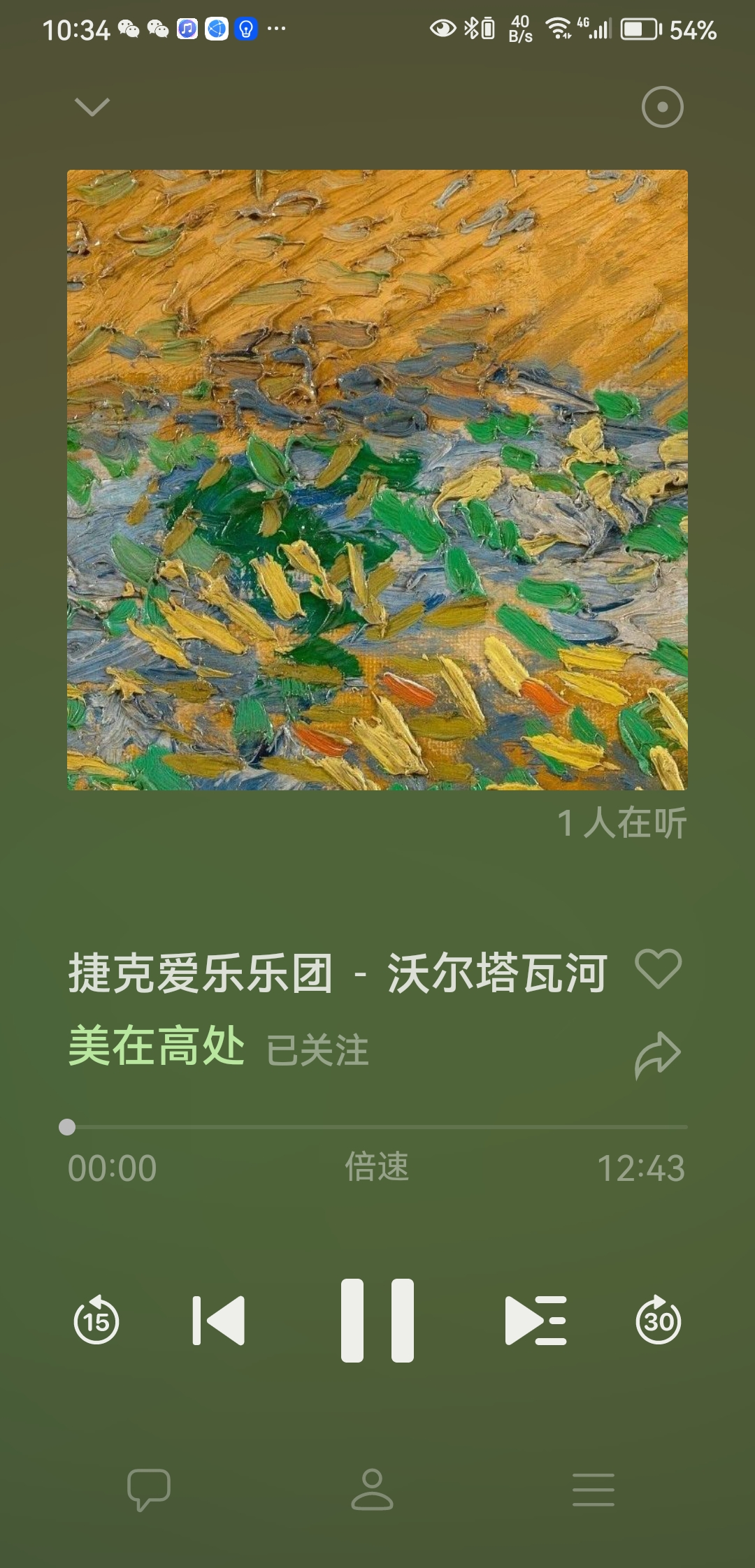This screenshot has width=755, height=1568.
Task: Open the circular target icon at top right
Action: coord(662,107)
